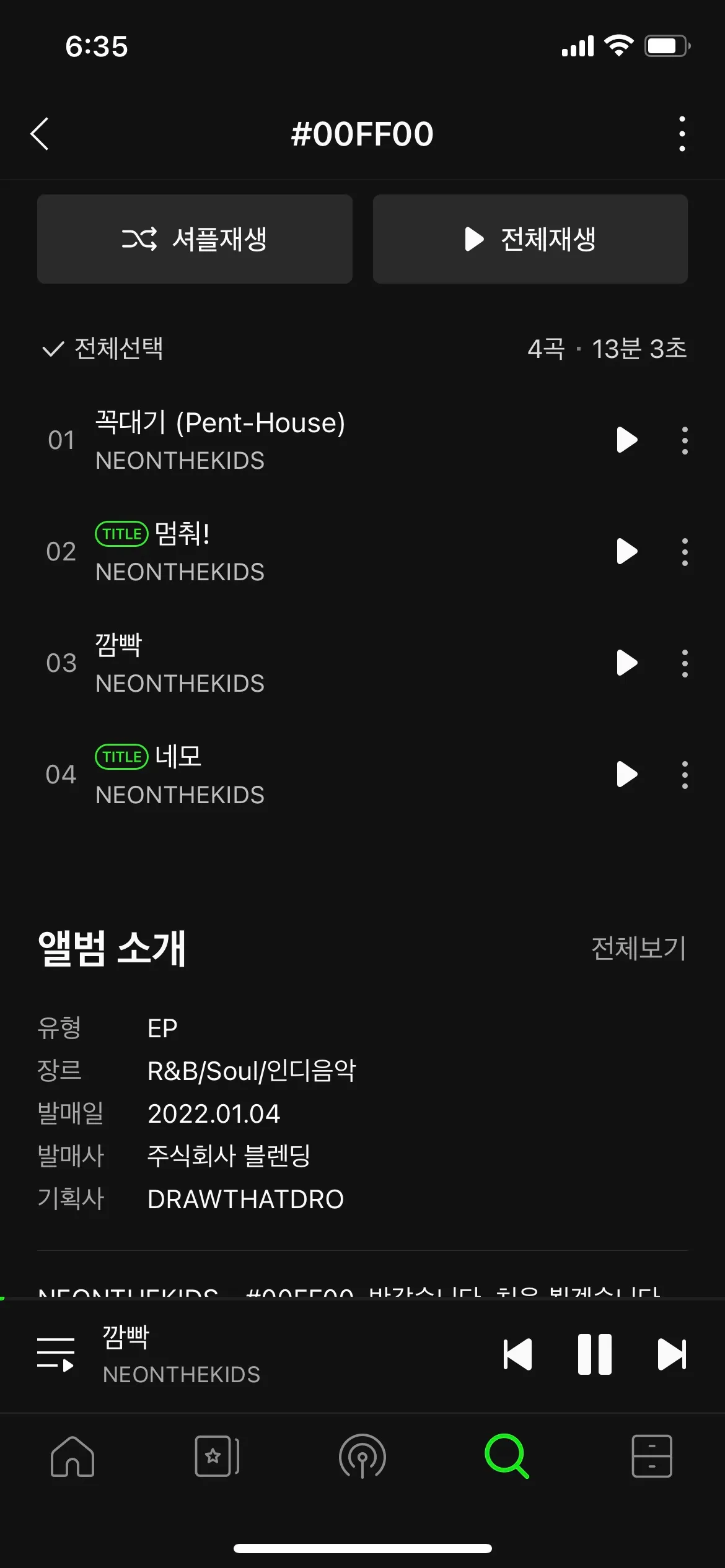Open the options menu for 멈춰!

click(684, 552)
